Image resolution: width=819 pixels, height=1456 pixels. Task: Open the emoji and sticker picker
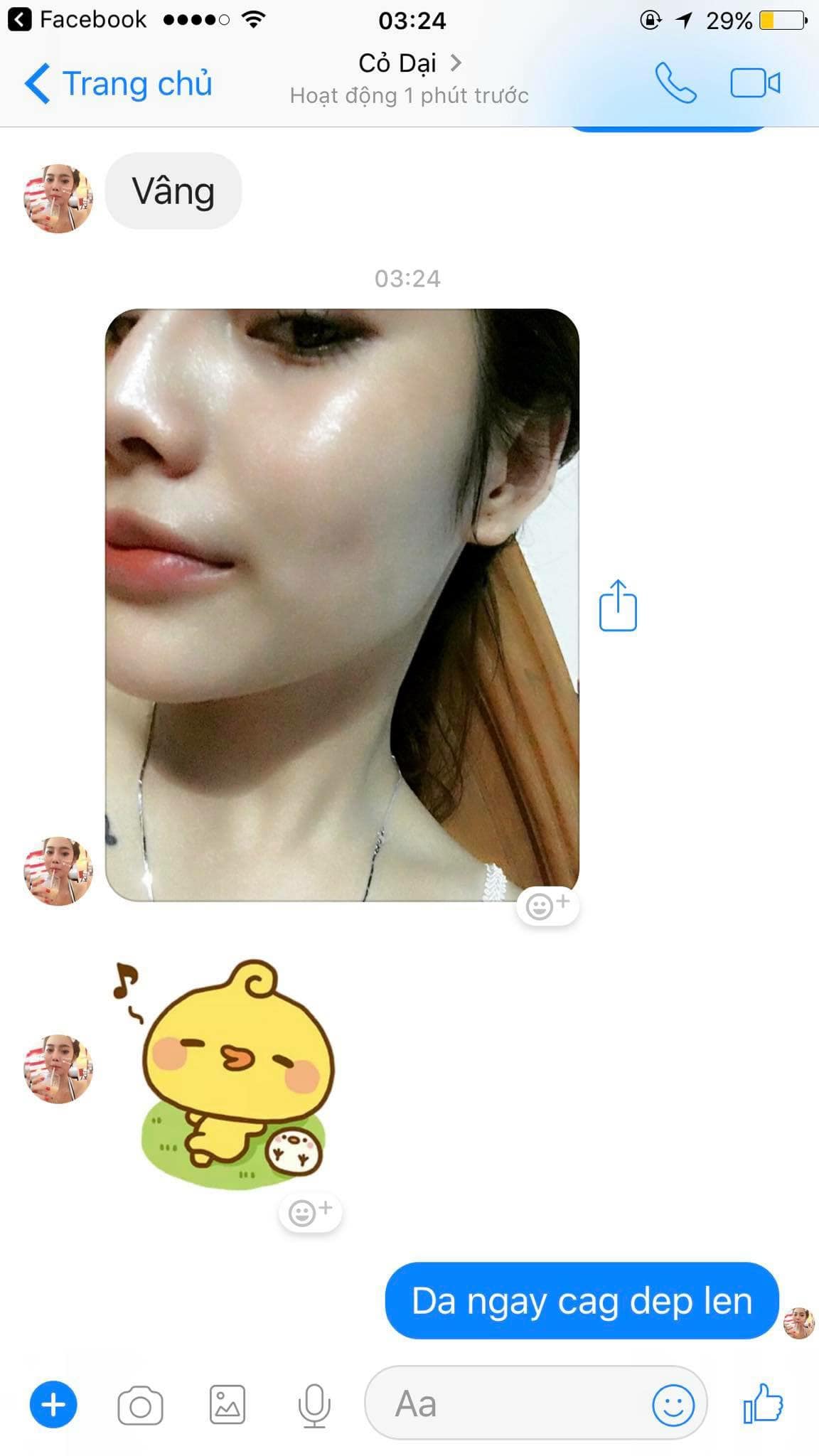[x=673, y=1405]
